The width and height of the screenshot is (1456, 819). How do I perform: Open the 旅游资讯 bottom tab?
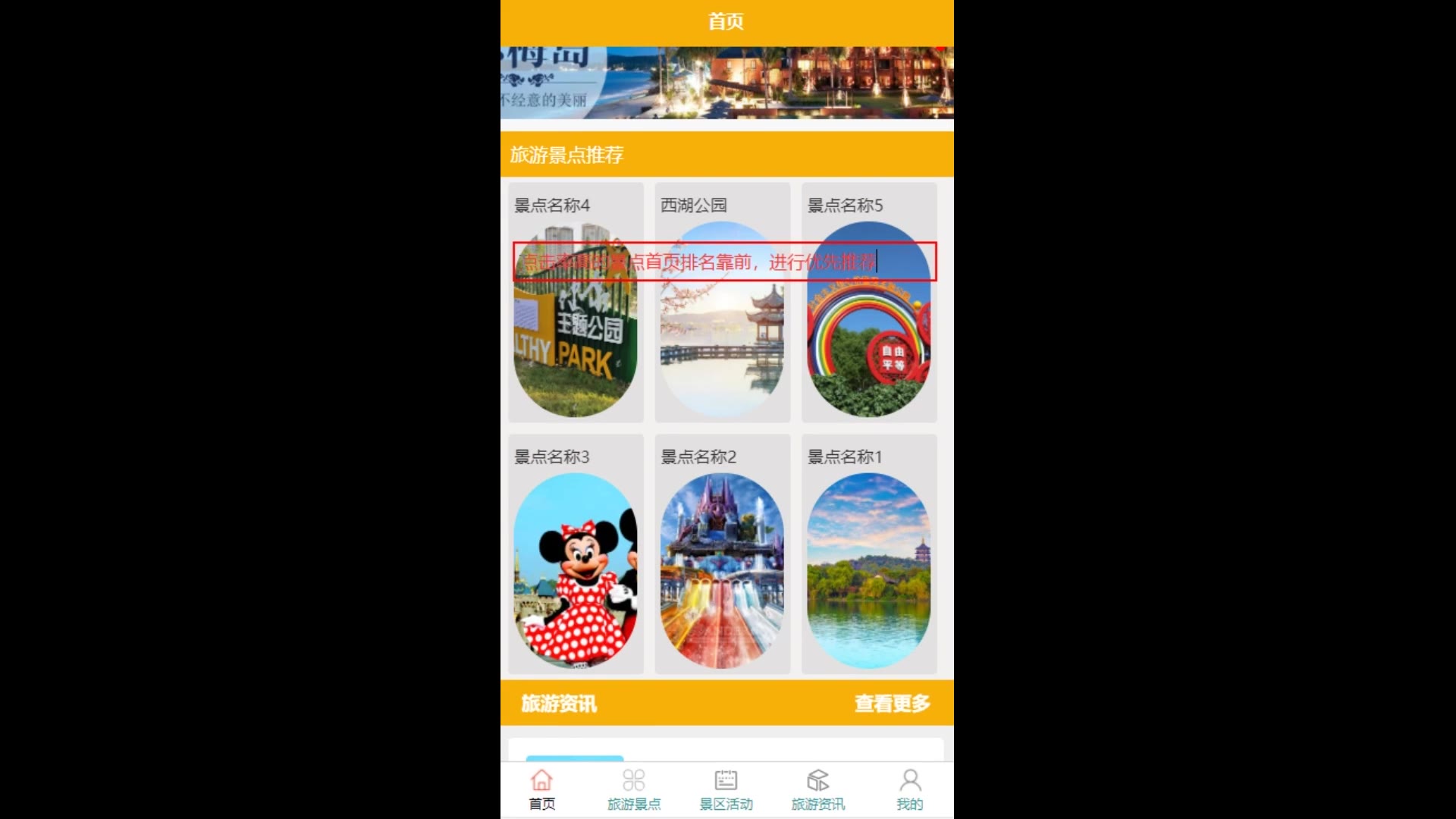817,790
